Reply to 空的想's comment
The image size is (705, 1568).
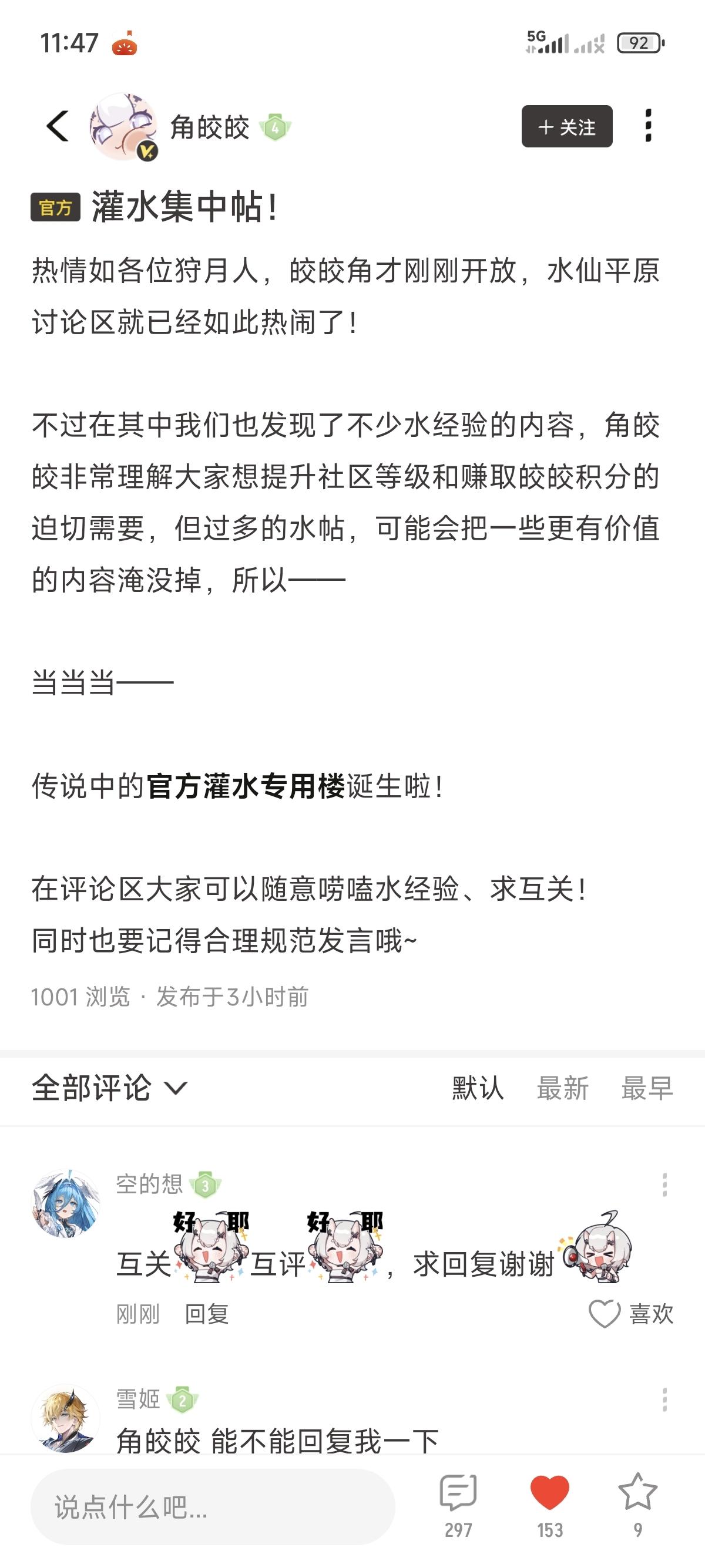(x=206, y=1314)
